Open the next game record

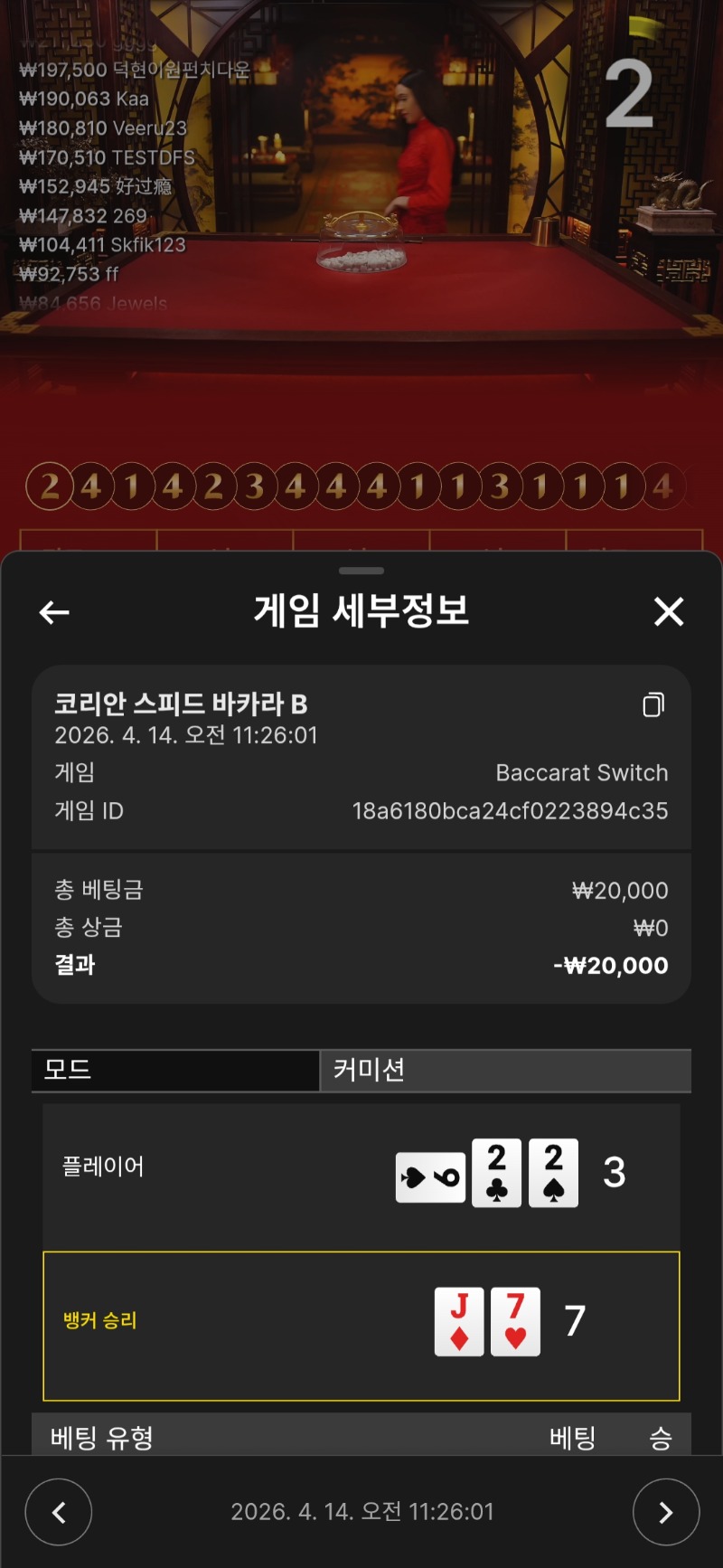666,1511
